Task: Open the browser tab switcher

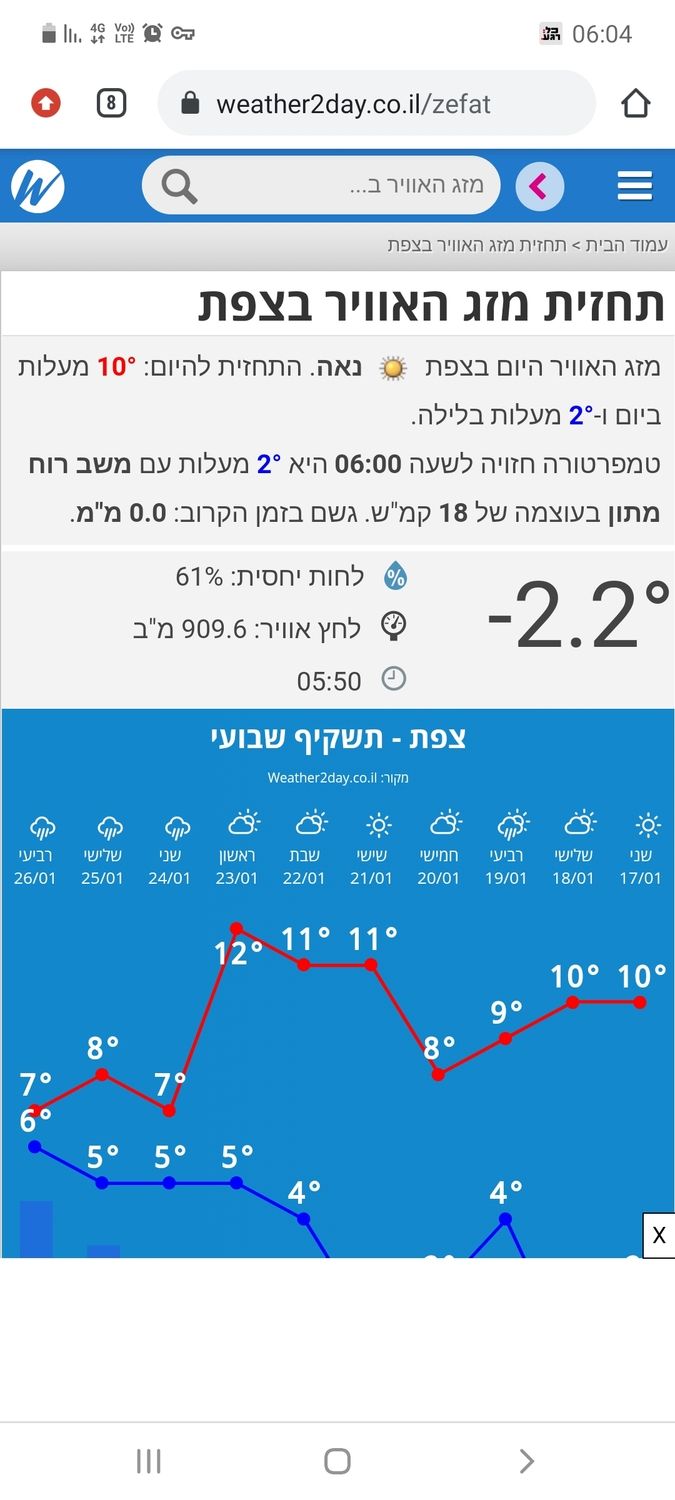Action: pyautogui.click(x=111, y=103)
